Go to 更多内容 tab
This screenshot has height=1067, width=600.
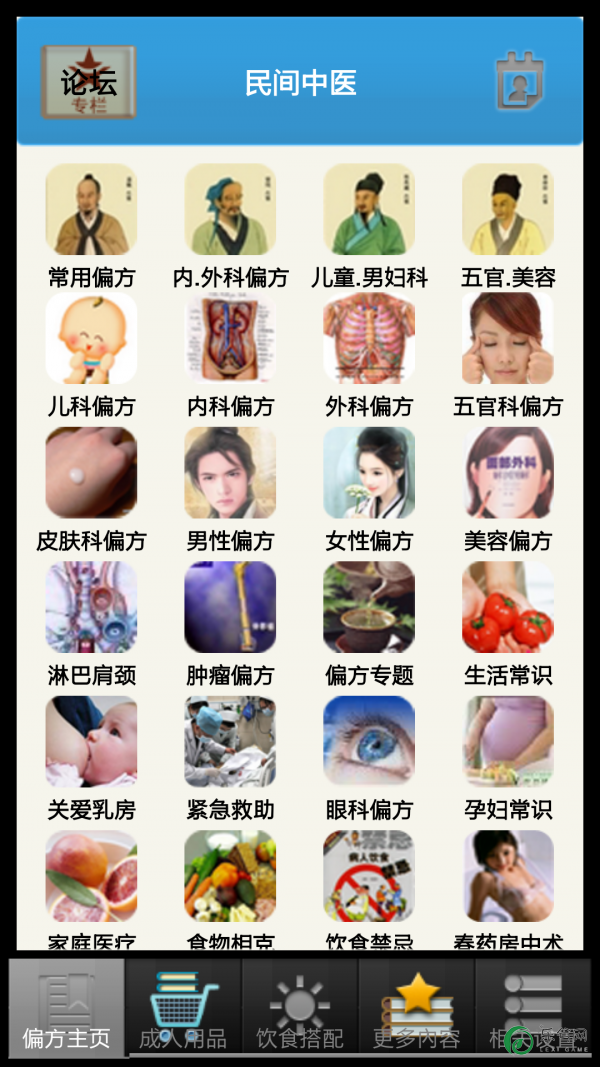(417, 1008)
